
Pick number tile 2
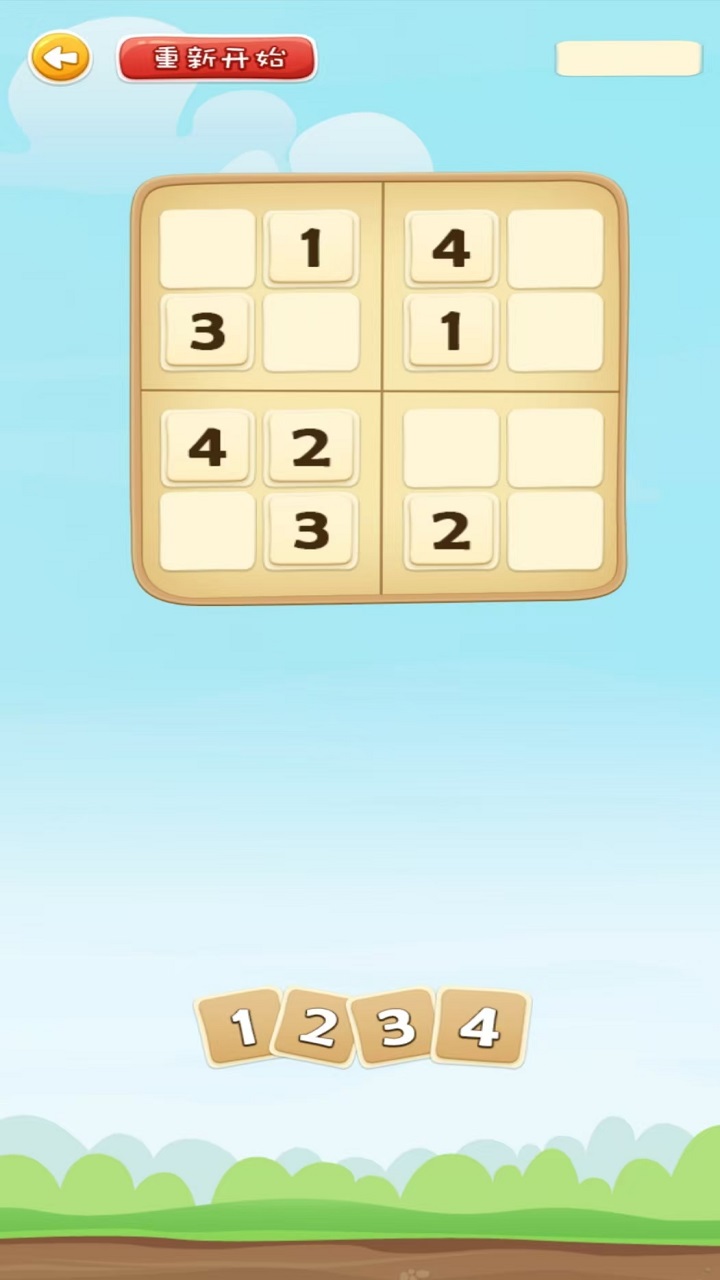(317, 1027)
